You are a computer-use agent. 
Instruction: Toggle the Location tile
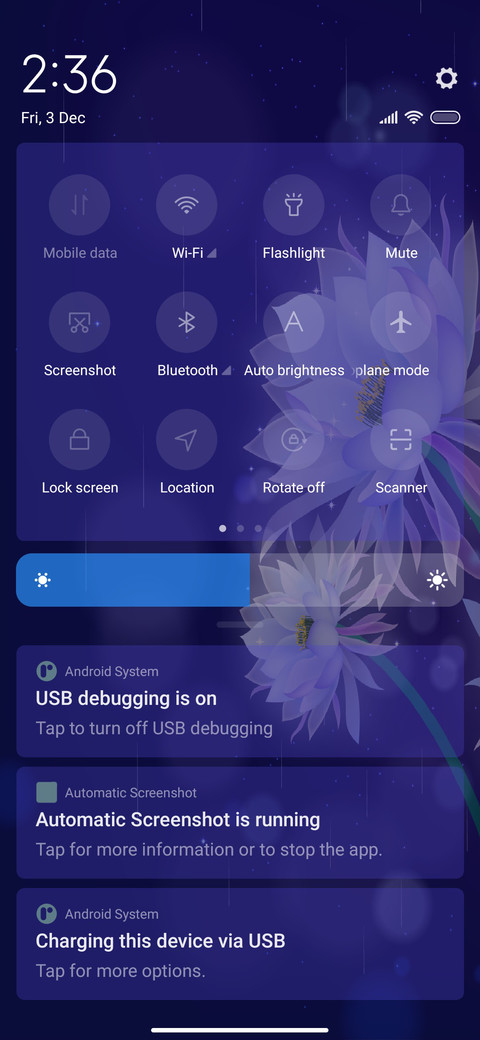(186, 440)
